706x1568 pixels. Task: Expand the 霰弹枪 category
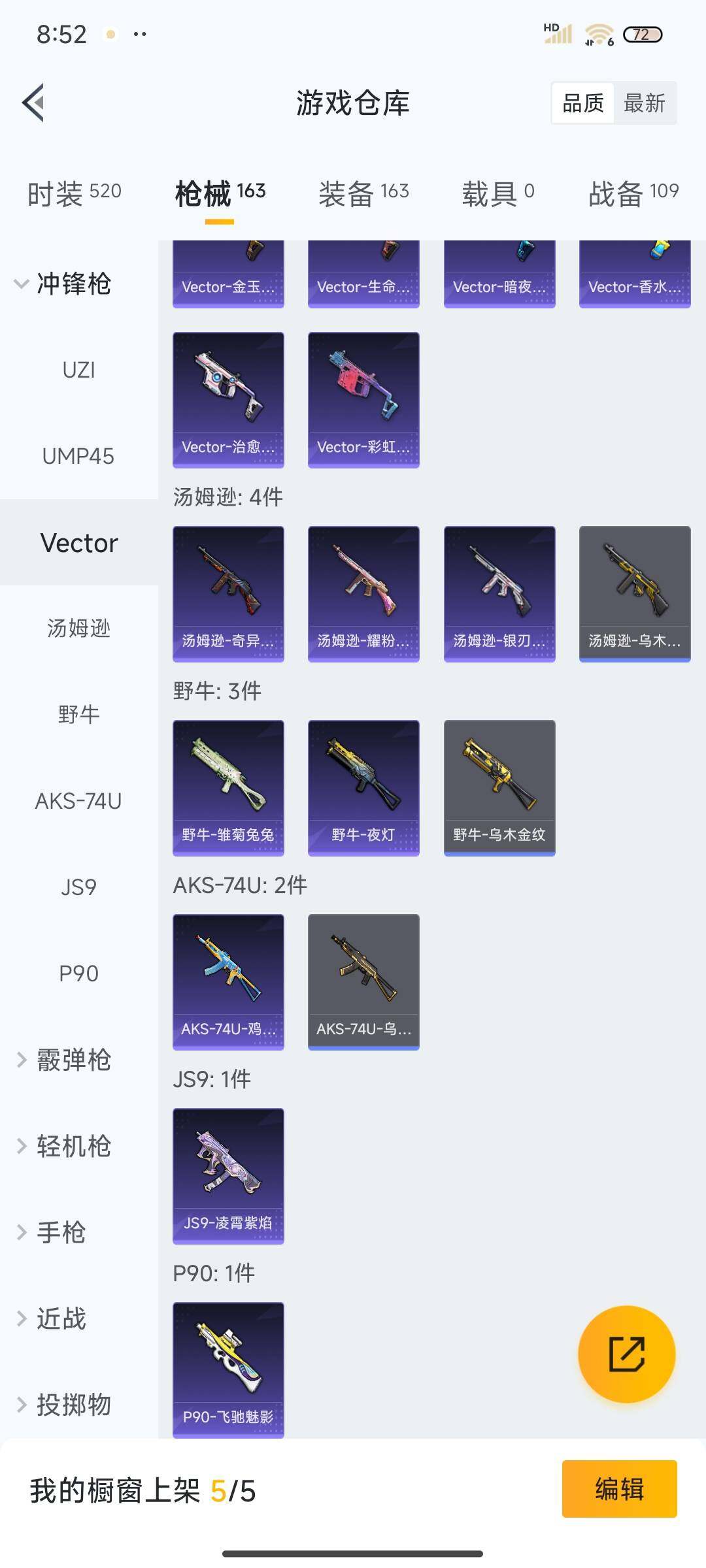pyautogui.click(x=65, y=1060)
